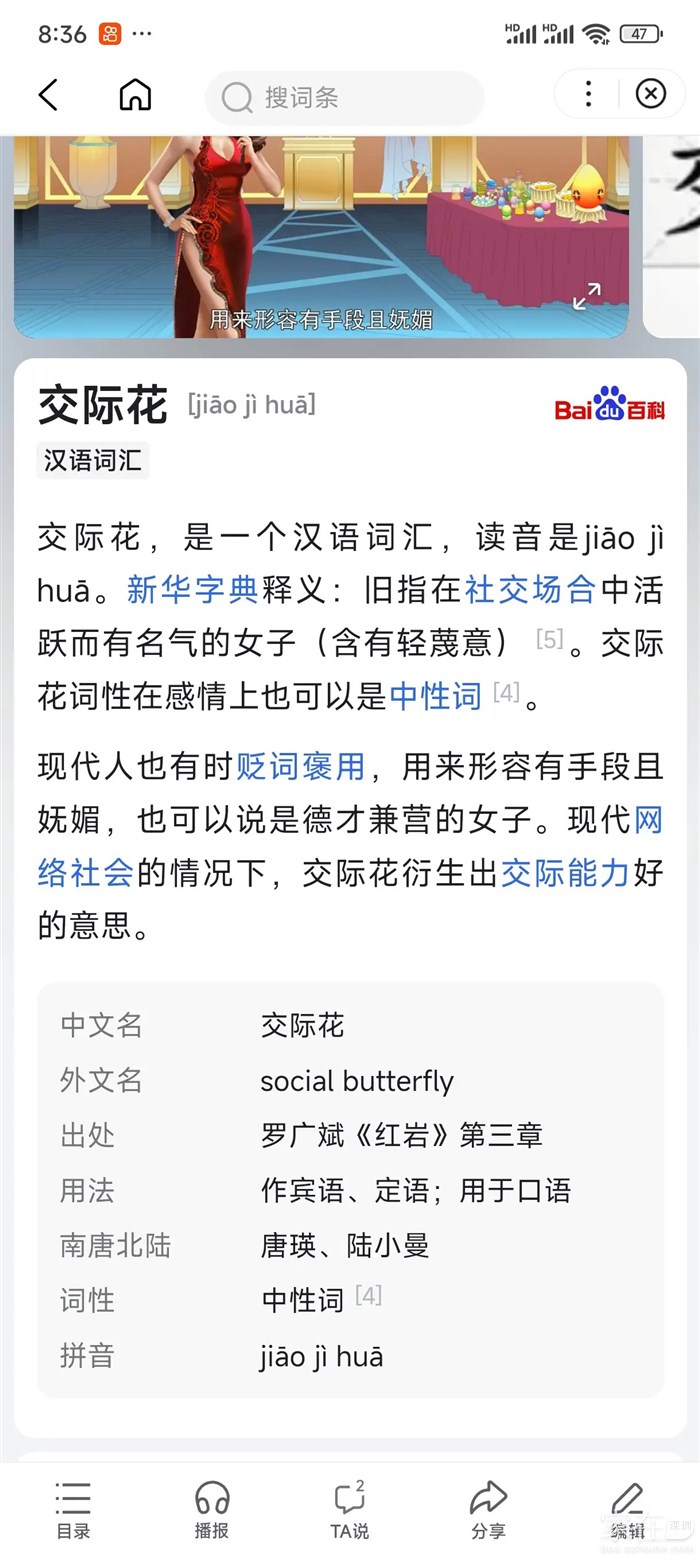
Task: Open the 交际能力 link
Action: point(565,873)
